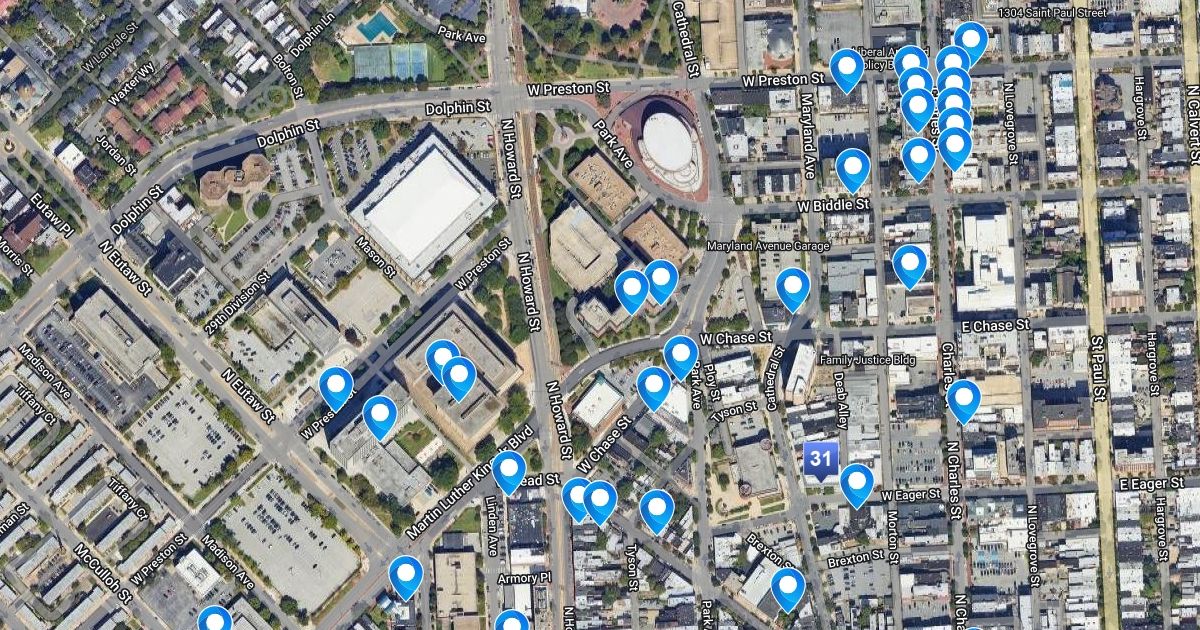
Task: Open the pin near 1304 Saint Paul Street
Action: (970, 40)
